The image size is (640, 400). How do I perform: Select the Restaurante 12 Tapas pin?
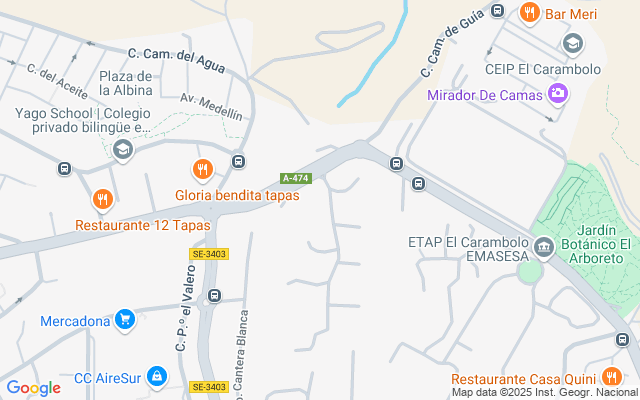(x=102, y=200)
